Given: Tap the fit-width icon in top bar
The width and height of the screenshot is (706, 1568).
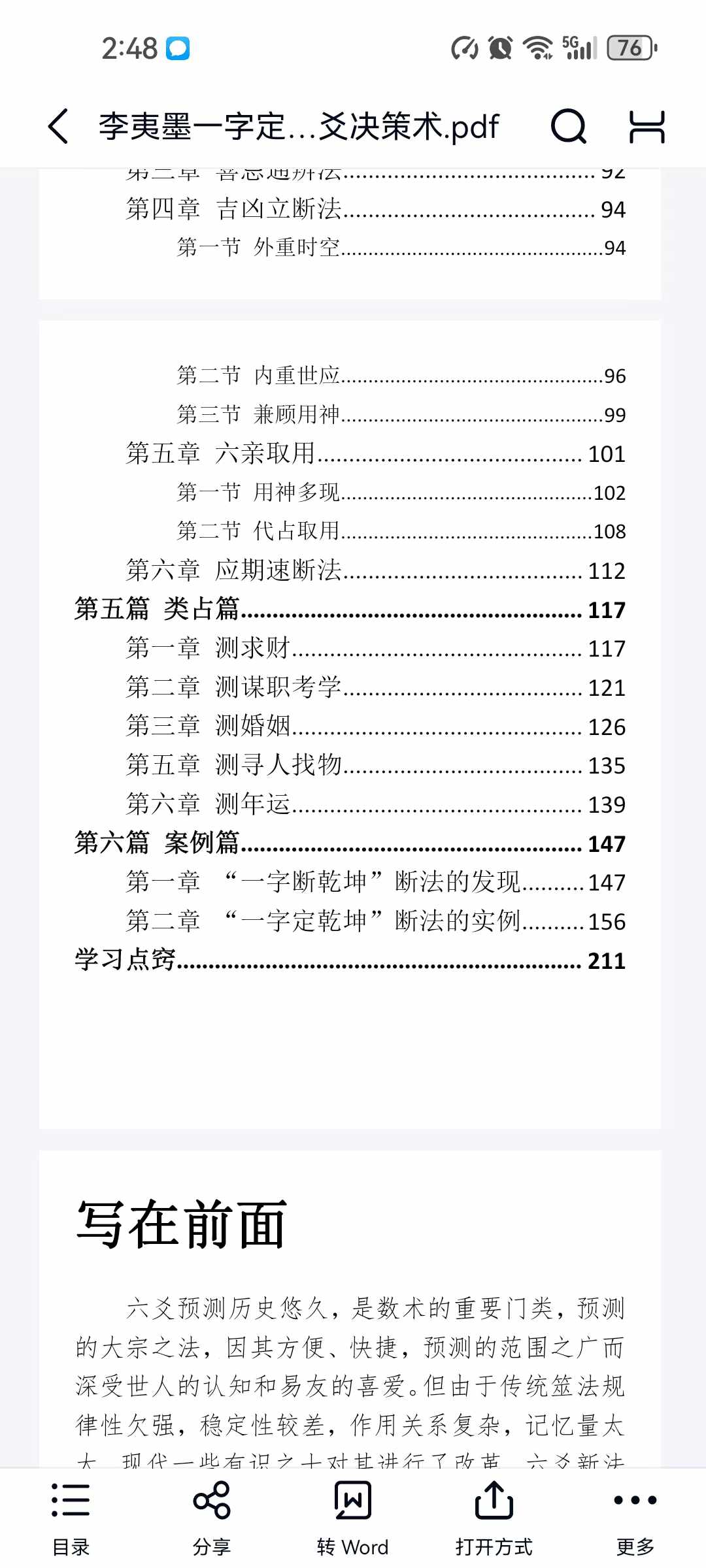Looking at the screenshot, I should [647, 126].
